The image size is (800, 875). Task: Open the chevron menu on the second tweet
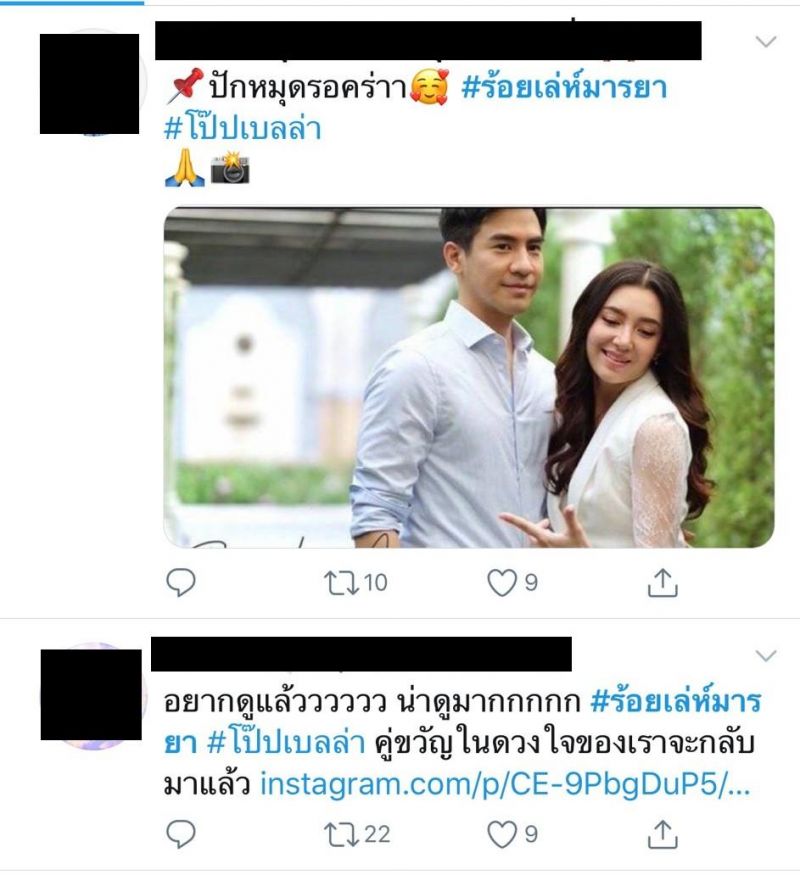pos(766,656)
